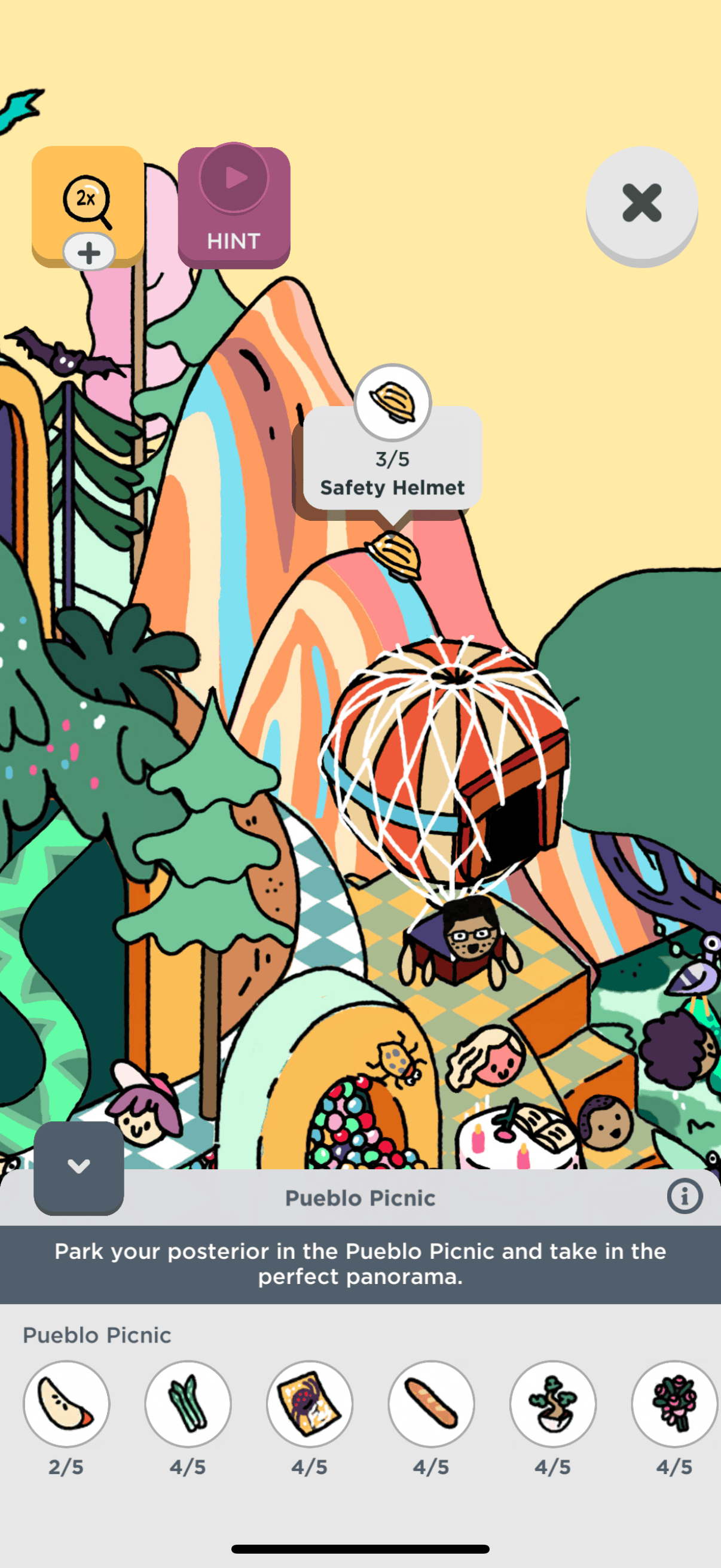Watch video for a hint

coord(234,207)
